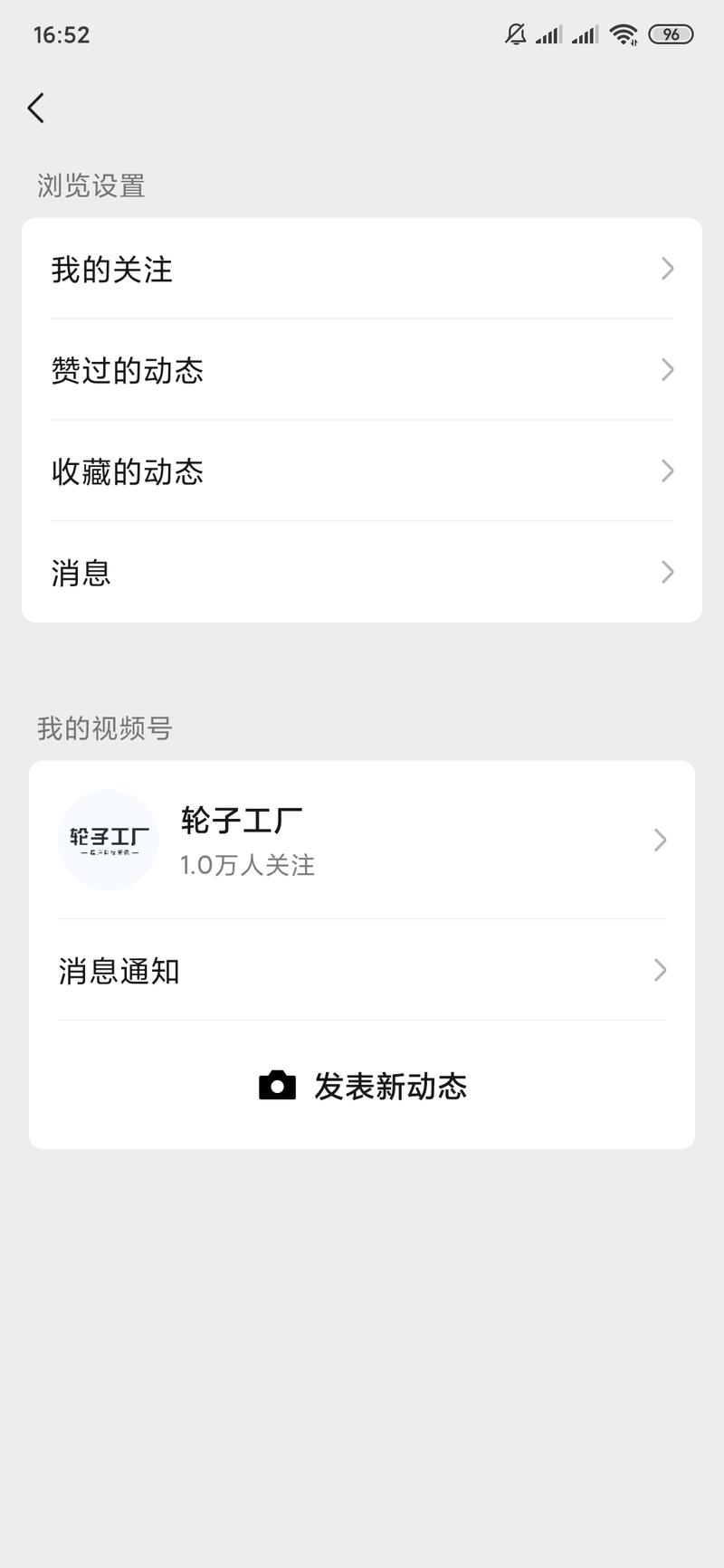
Task: Open the 消息通知 chevron arrow
Action: (x=660, y=971)
